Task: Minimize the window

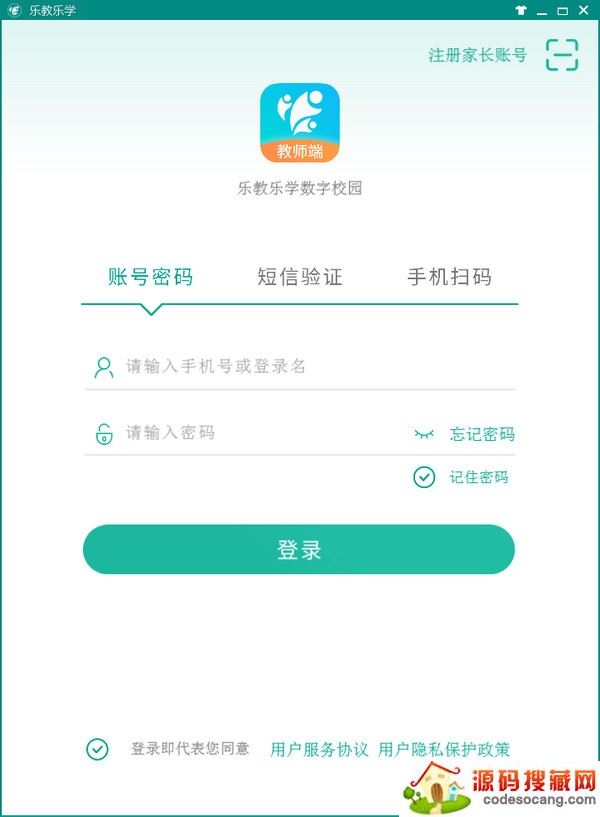Action: pyautogui.click(x=542, y=10)
